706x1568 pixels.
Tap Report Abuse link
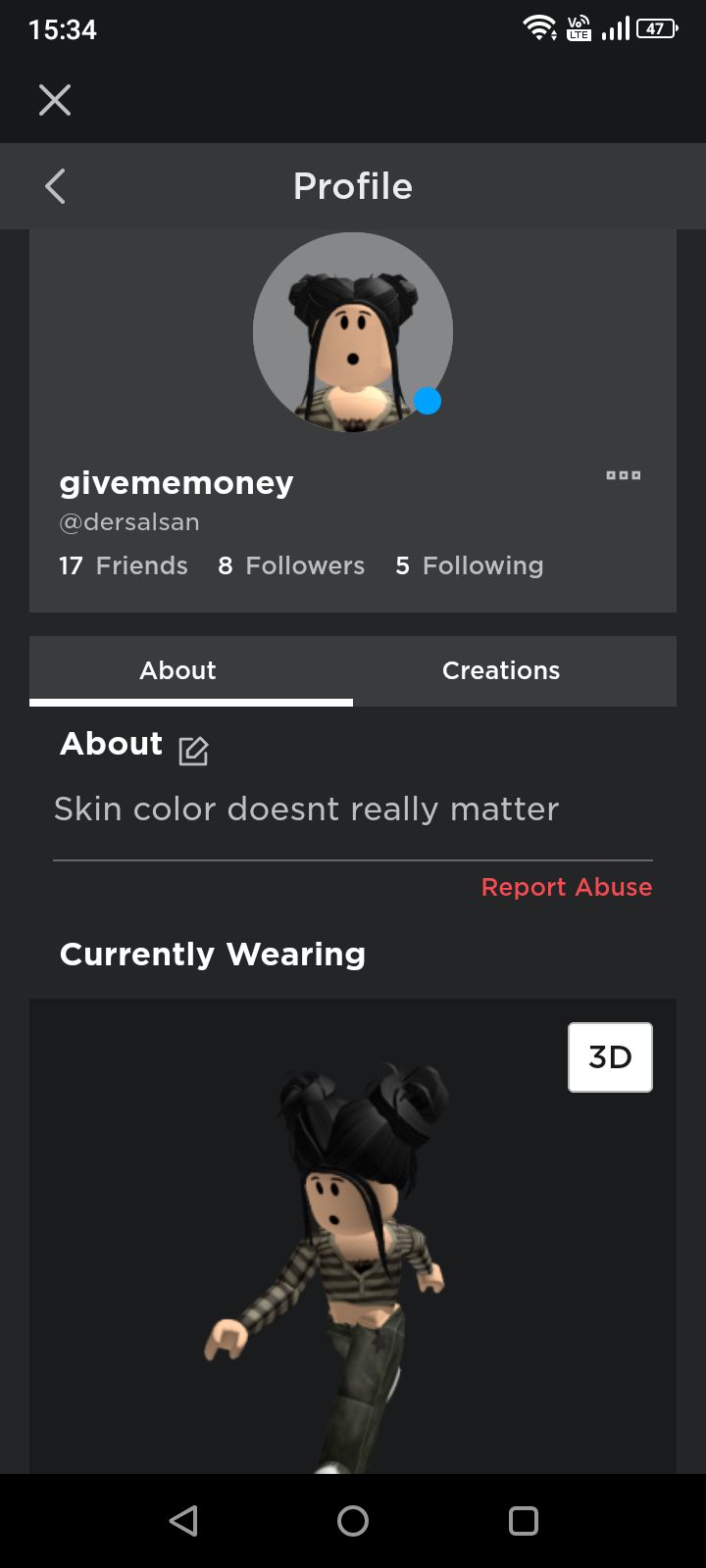567,887
